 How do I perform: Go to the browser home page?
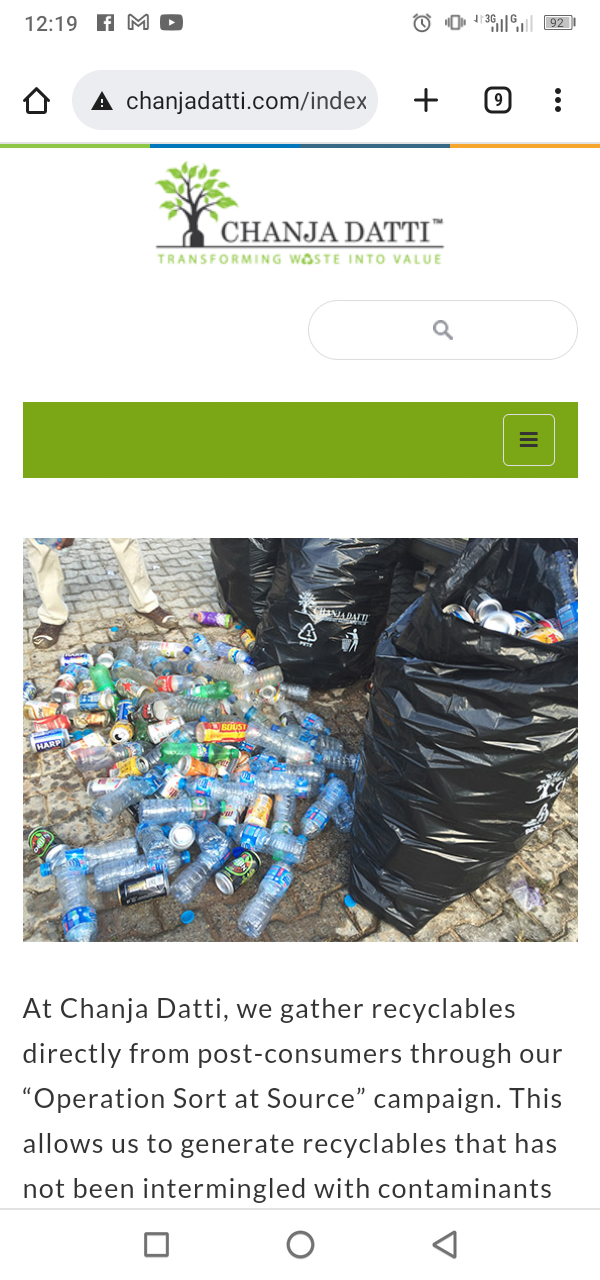(36, 100)
